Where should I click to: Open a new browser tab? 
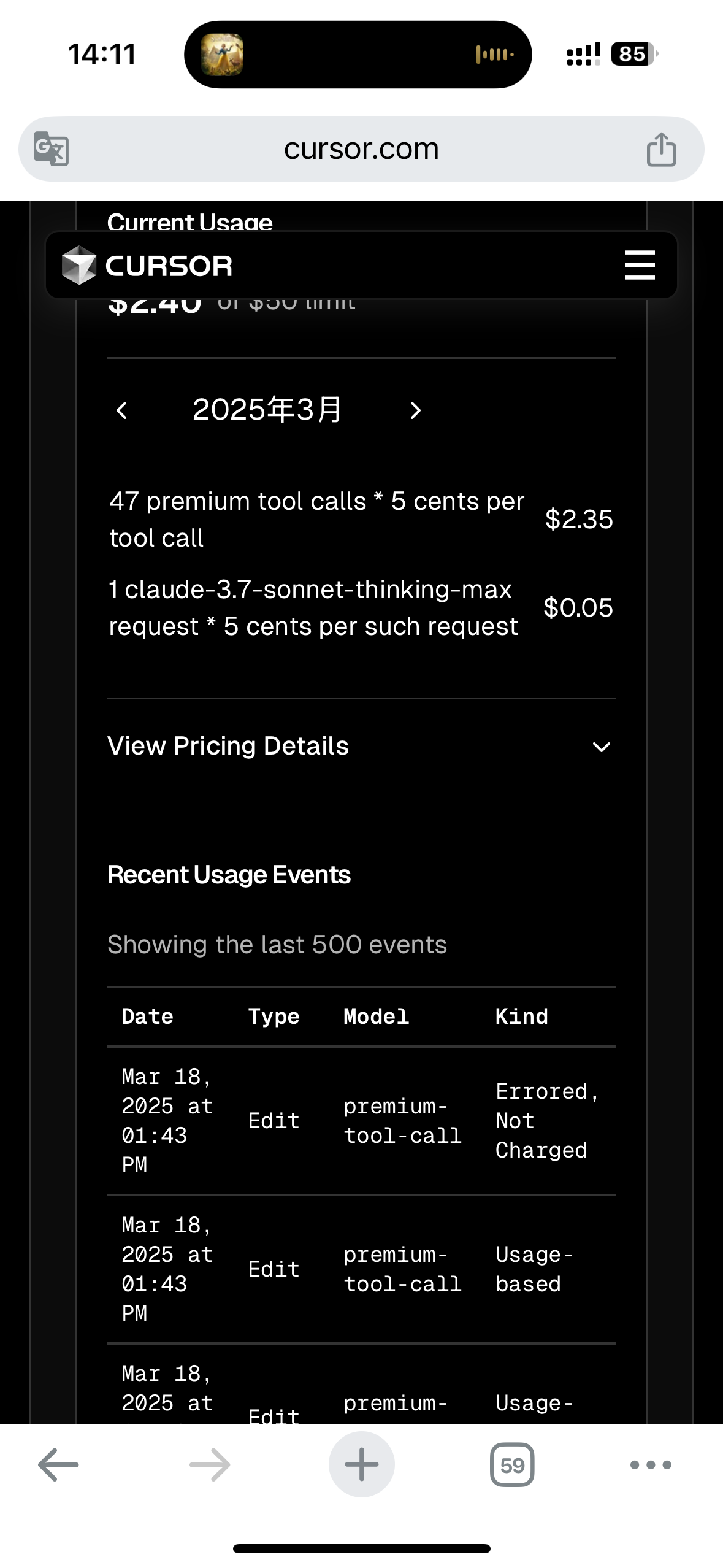point(361,1465)
